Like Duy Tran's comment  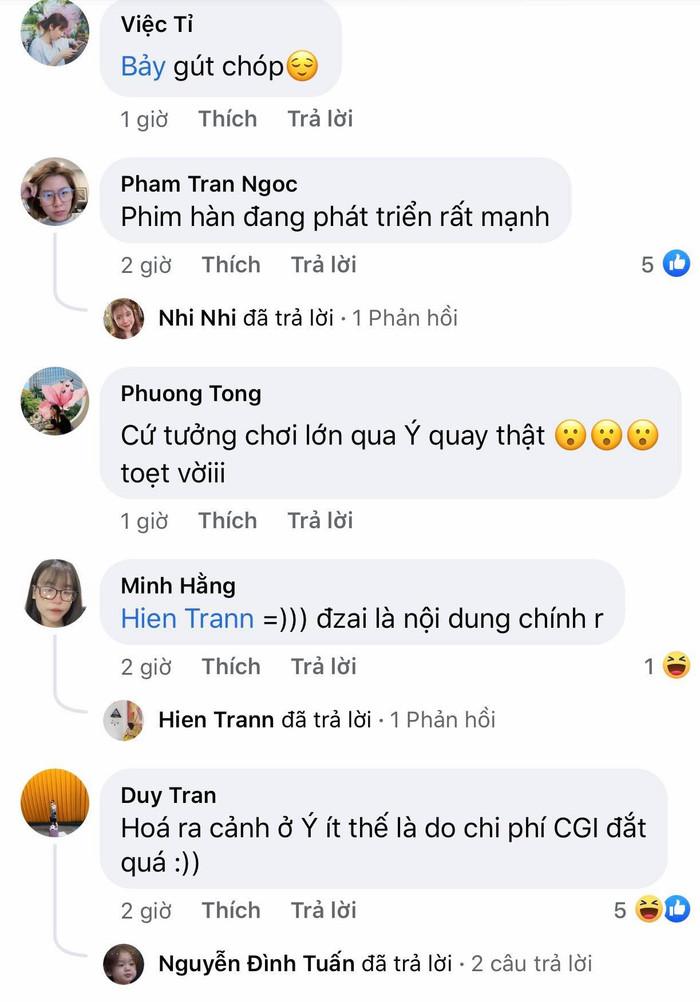pos(230,911)
